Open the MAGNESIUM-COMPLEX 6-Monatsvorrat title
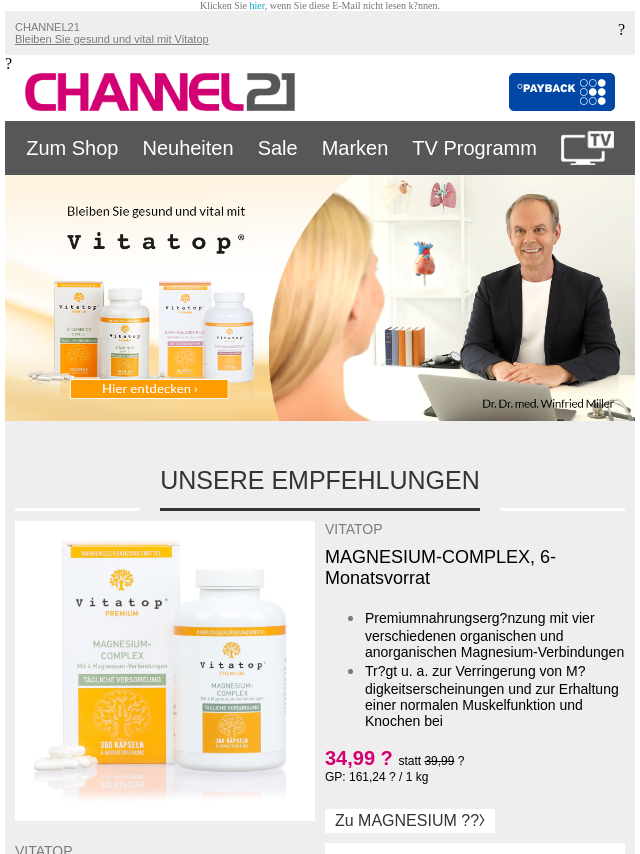 point(440,567)
